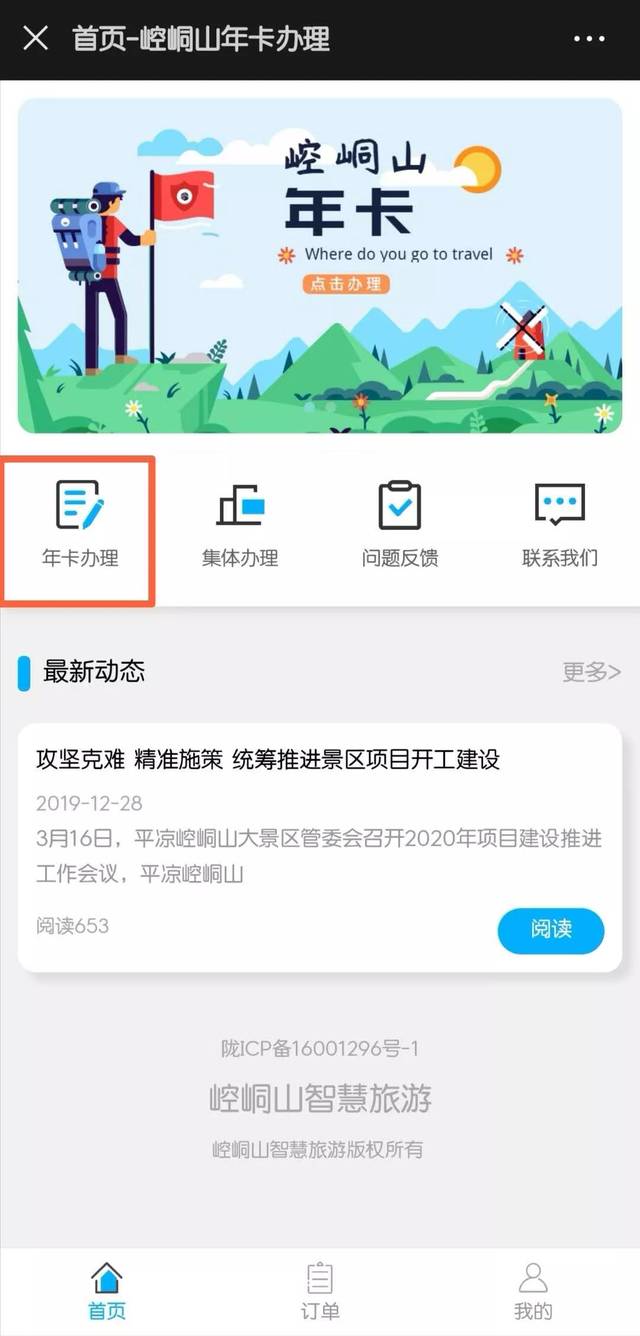The width and height of the screenshot is (640, 1336).
Task: Close the 崆峒山年卡办理 page
Action: coord(36,39)
